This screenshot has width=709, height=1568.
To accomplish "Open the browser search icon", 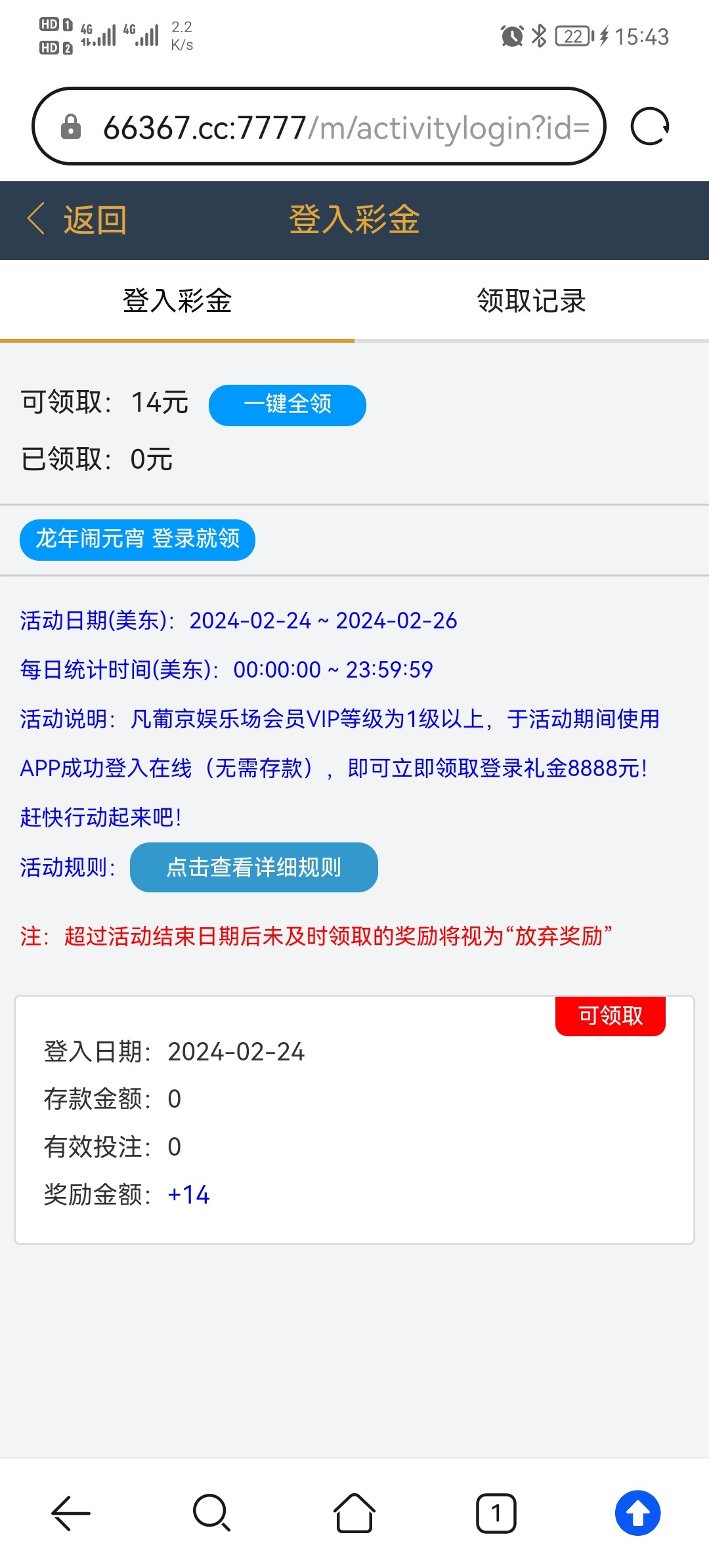I will coord(212,1513).
